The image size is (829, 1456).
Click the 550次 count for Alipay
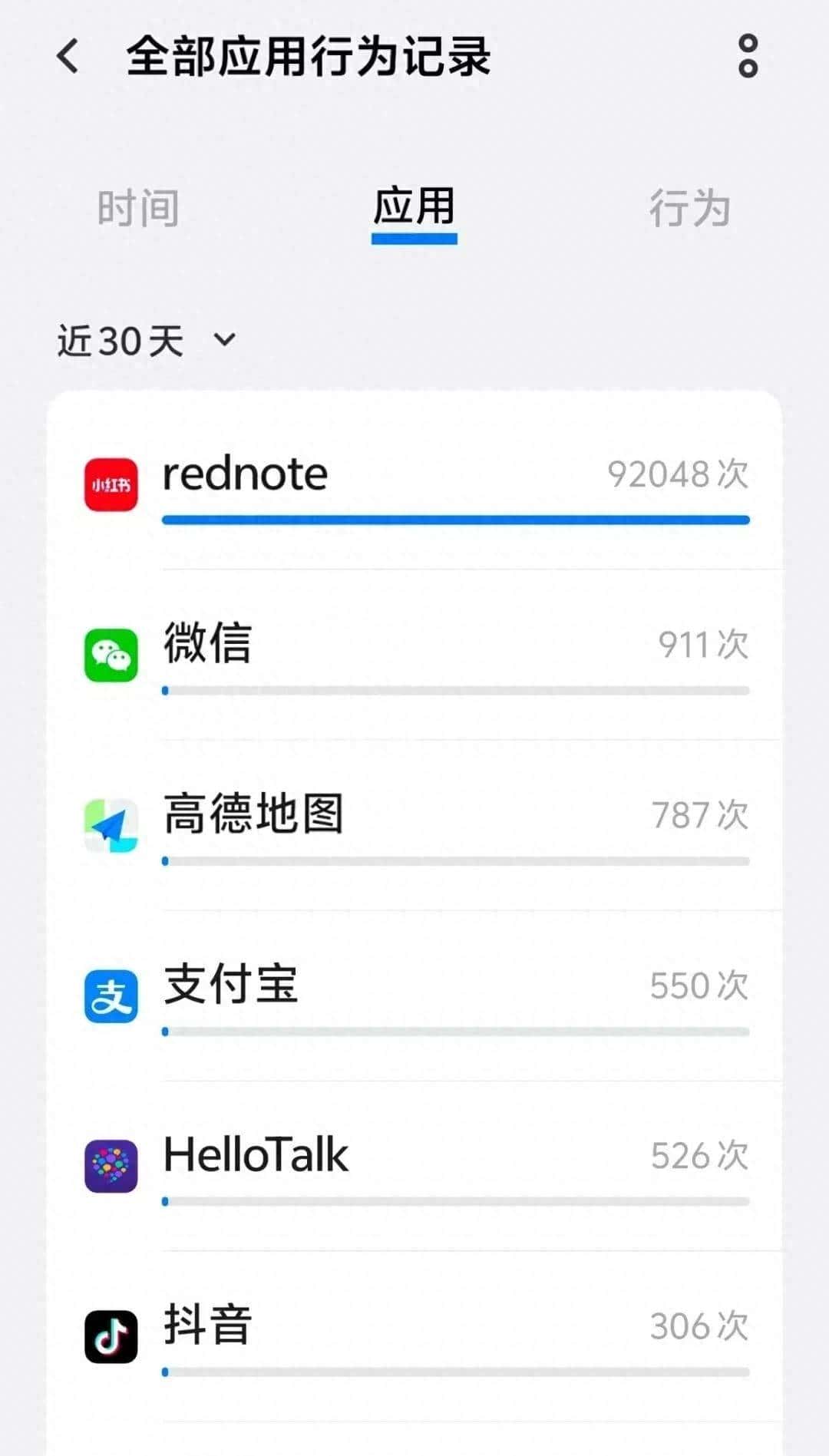tap(697, 985)
